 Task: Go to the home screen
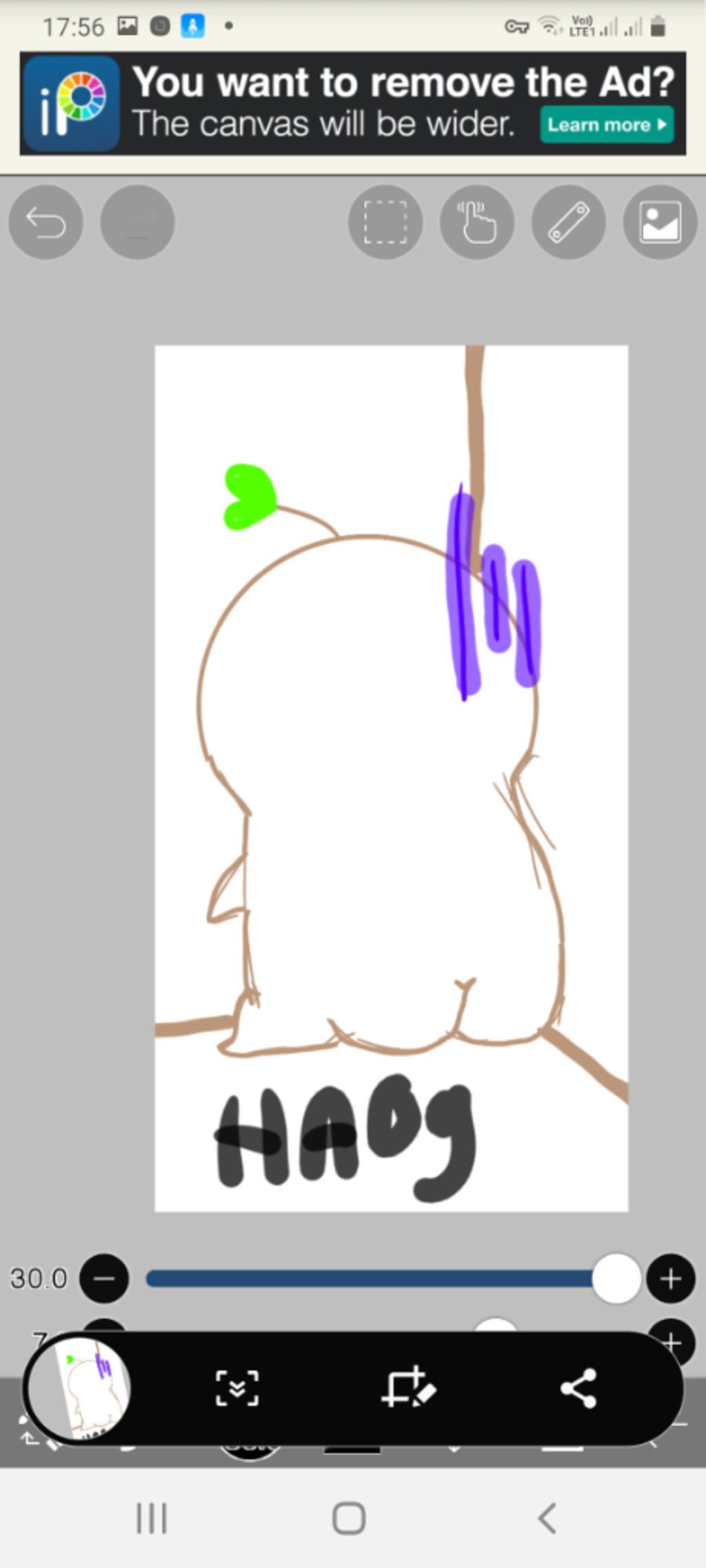point(349,1518)
